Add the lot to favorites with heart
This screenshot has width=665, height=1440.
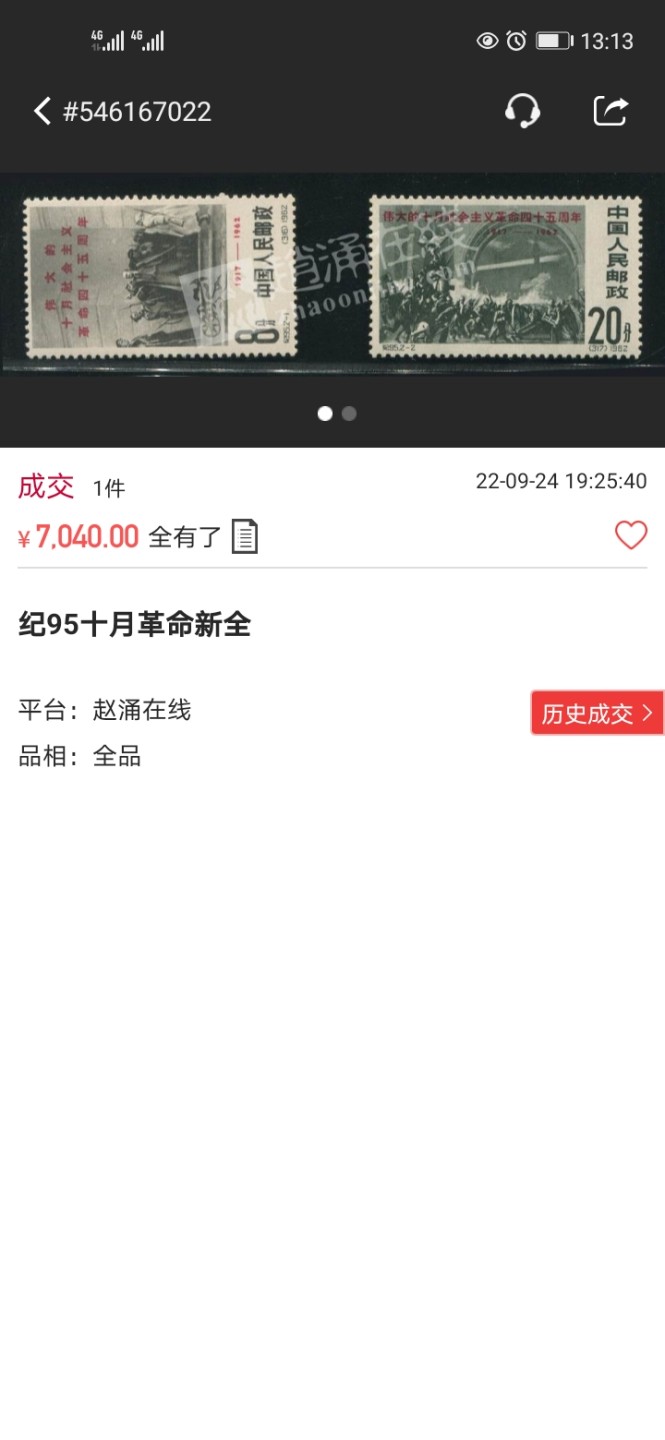point(630,536)
